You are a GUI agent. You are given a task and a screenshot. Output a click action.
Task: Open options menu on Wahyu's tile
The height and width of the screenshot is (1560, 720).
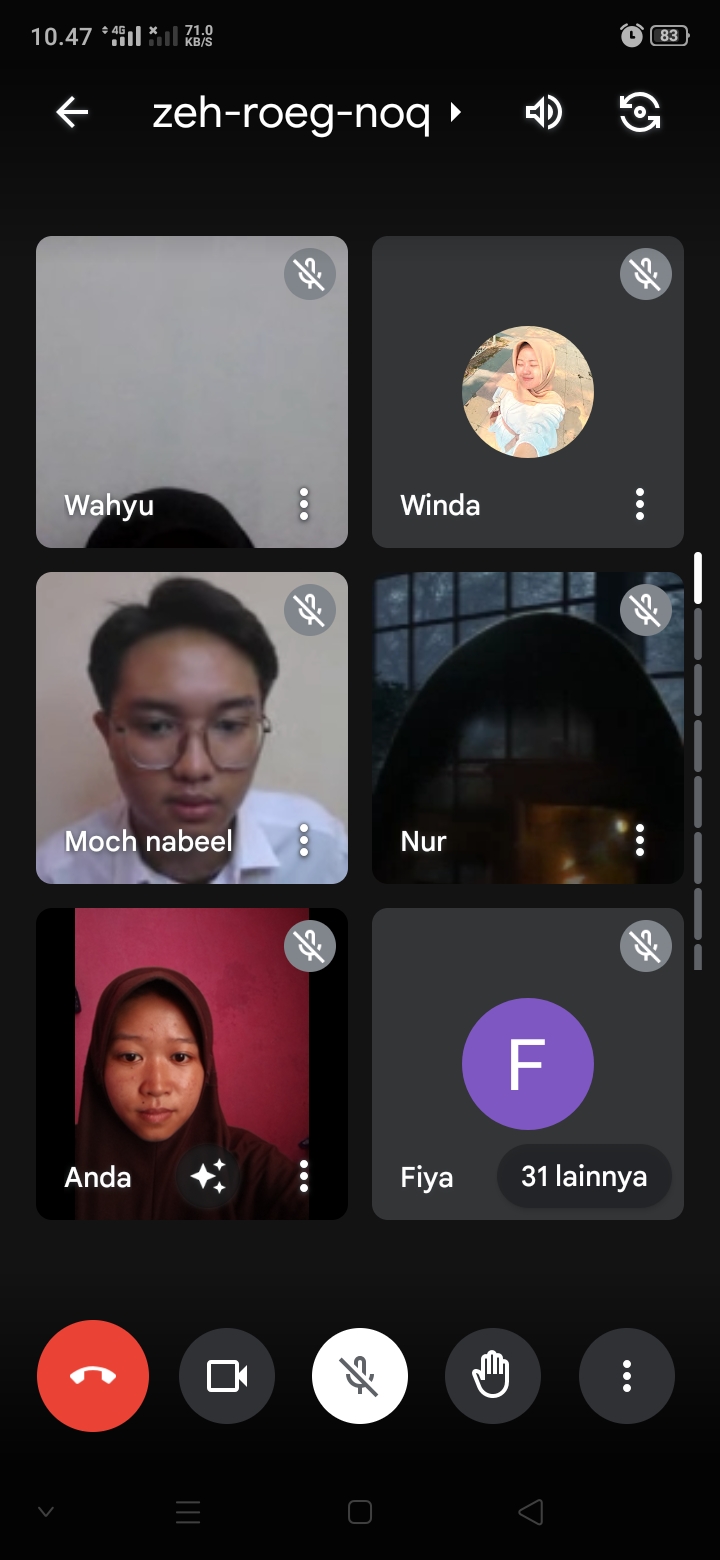(304, 504)
